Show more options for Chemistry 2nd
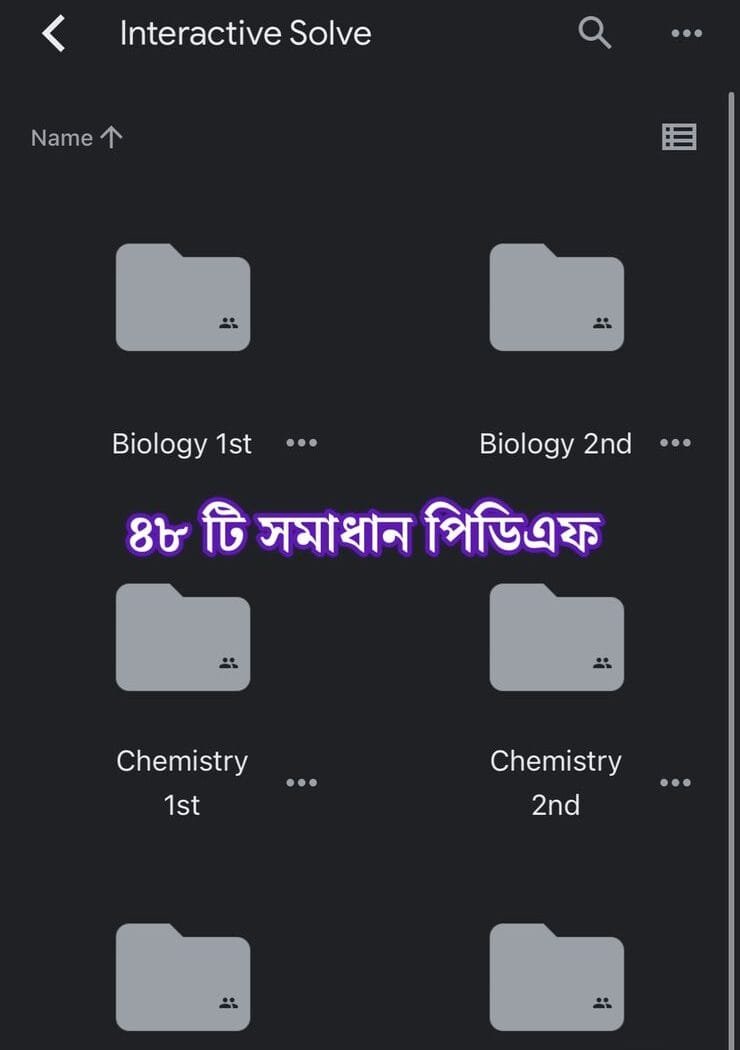740x1050 pixels. (675, 783)
